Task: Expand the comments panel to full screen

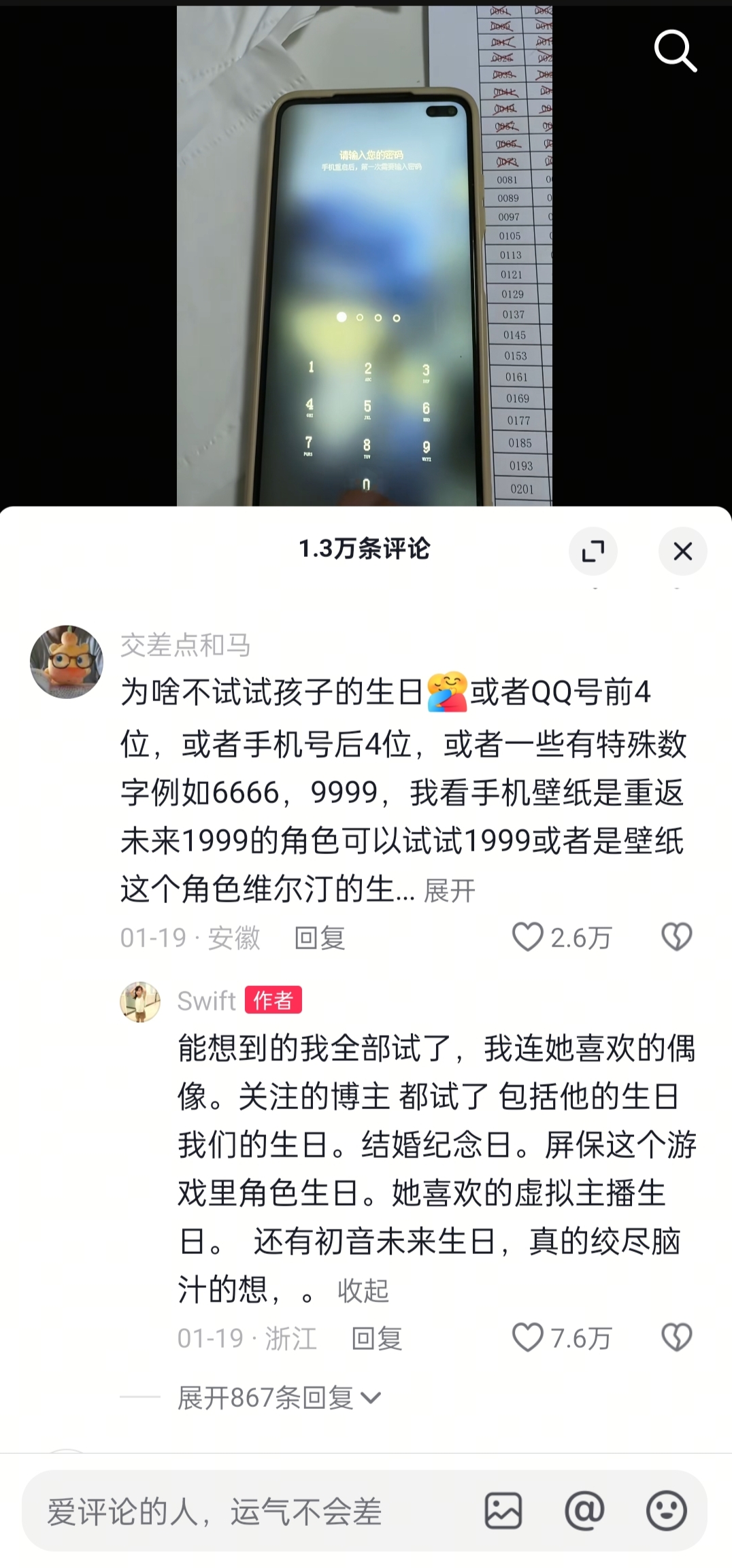Action: tap(593, 551)
